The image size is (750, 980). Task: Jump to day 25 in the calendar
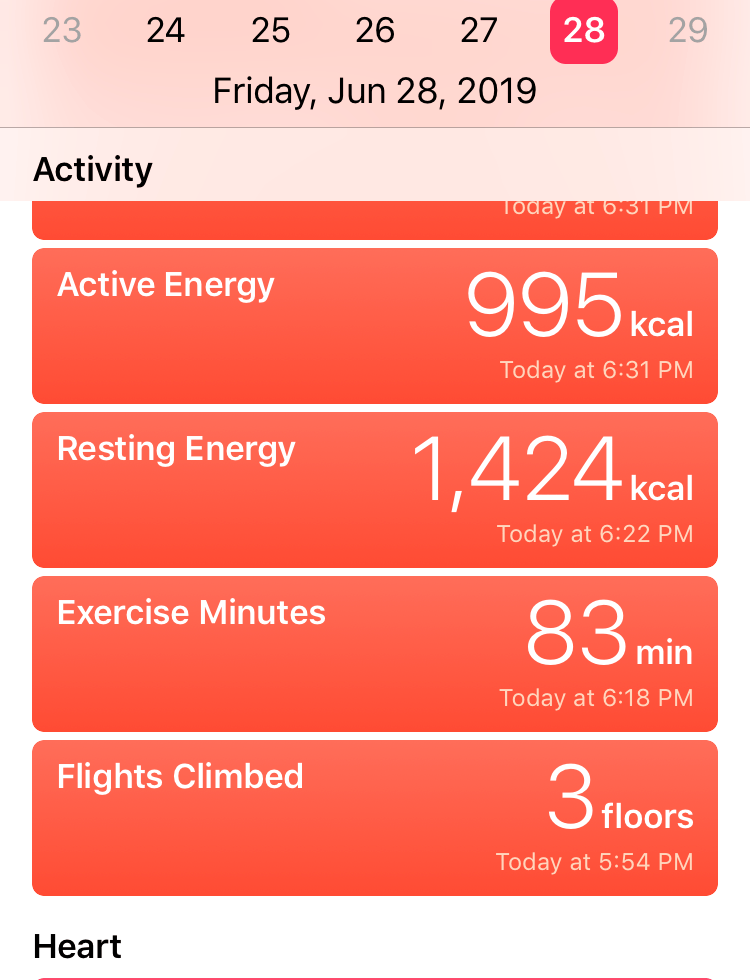(270, 31)
